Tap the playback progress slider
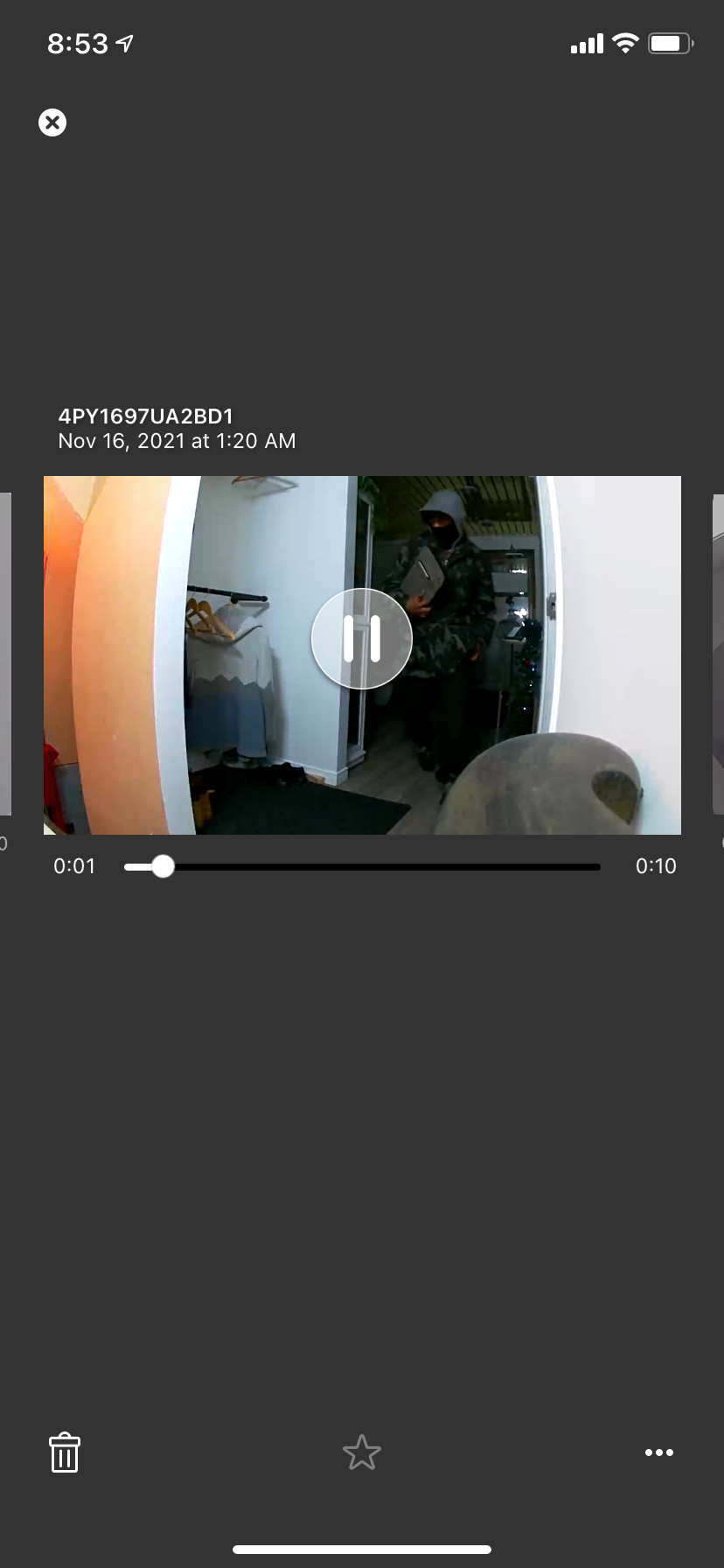This screenshot has height=1568, width=724. [x=362, y=866]
